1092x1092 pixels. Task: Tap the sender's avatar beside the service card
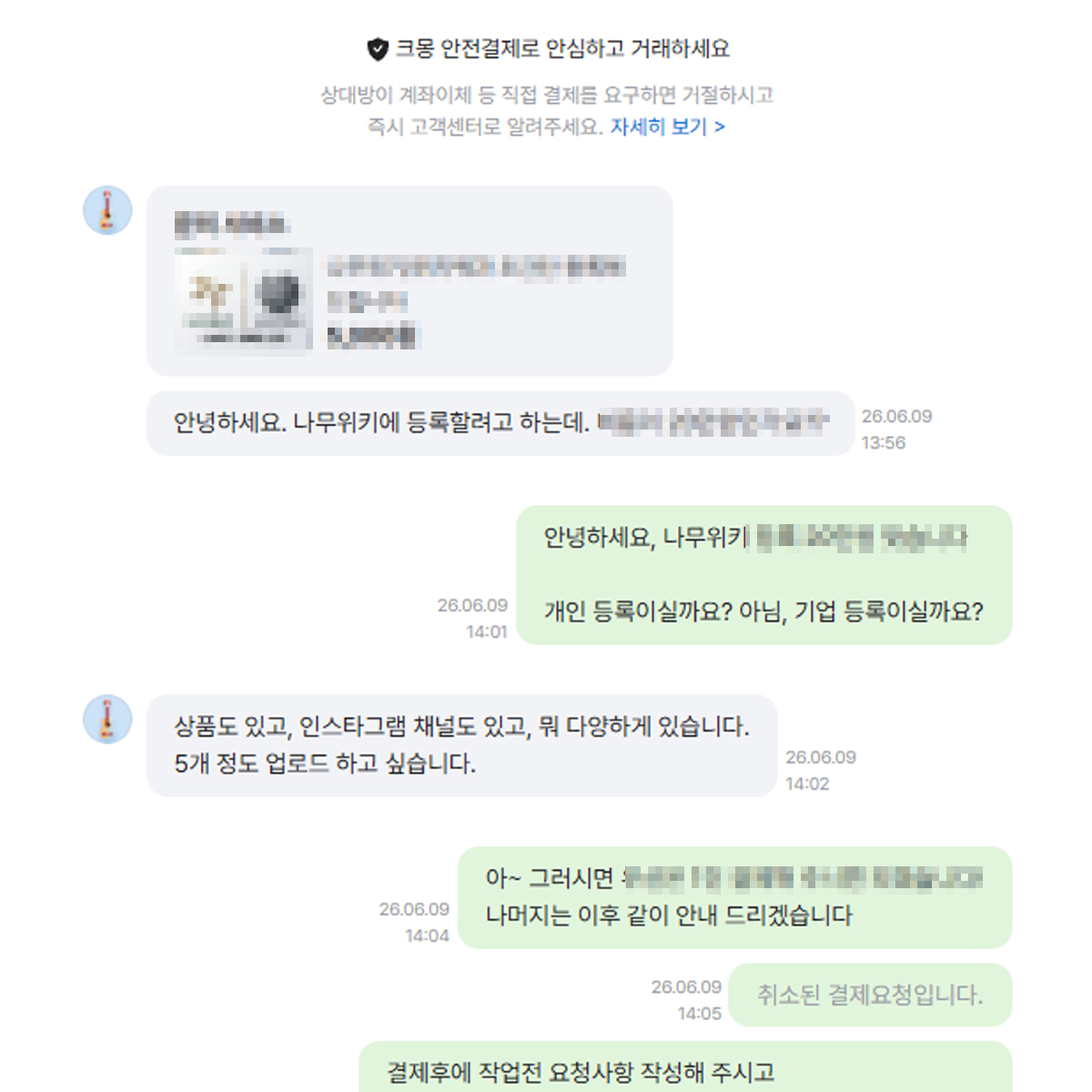click(107, 211)
